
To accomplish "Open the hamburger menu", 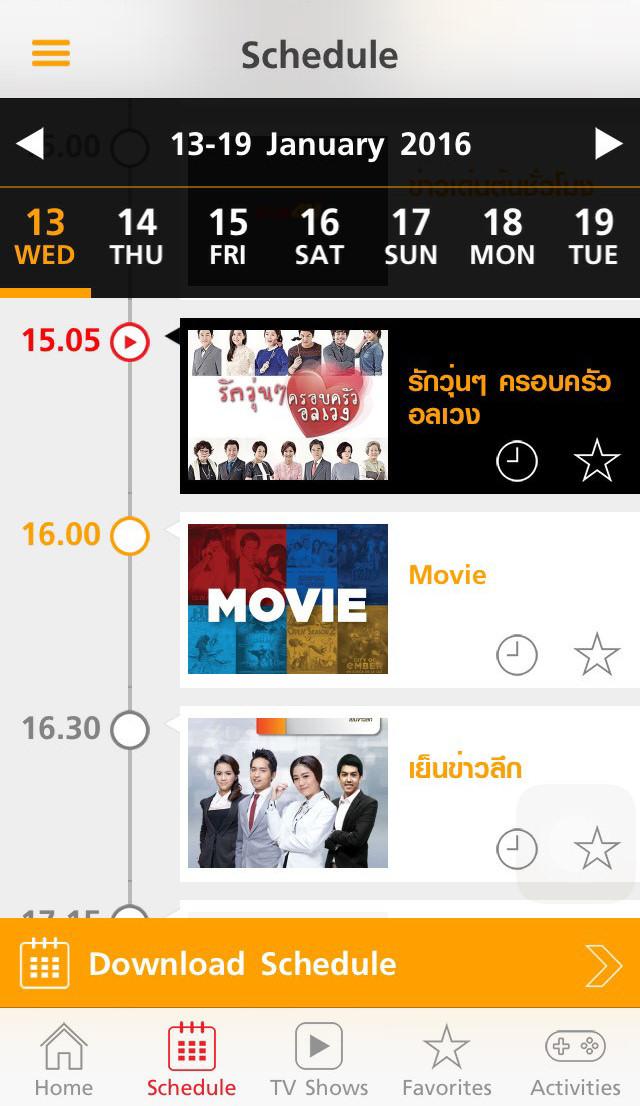I will (51, 53).
